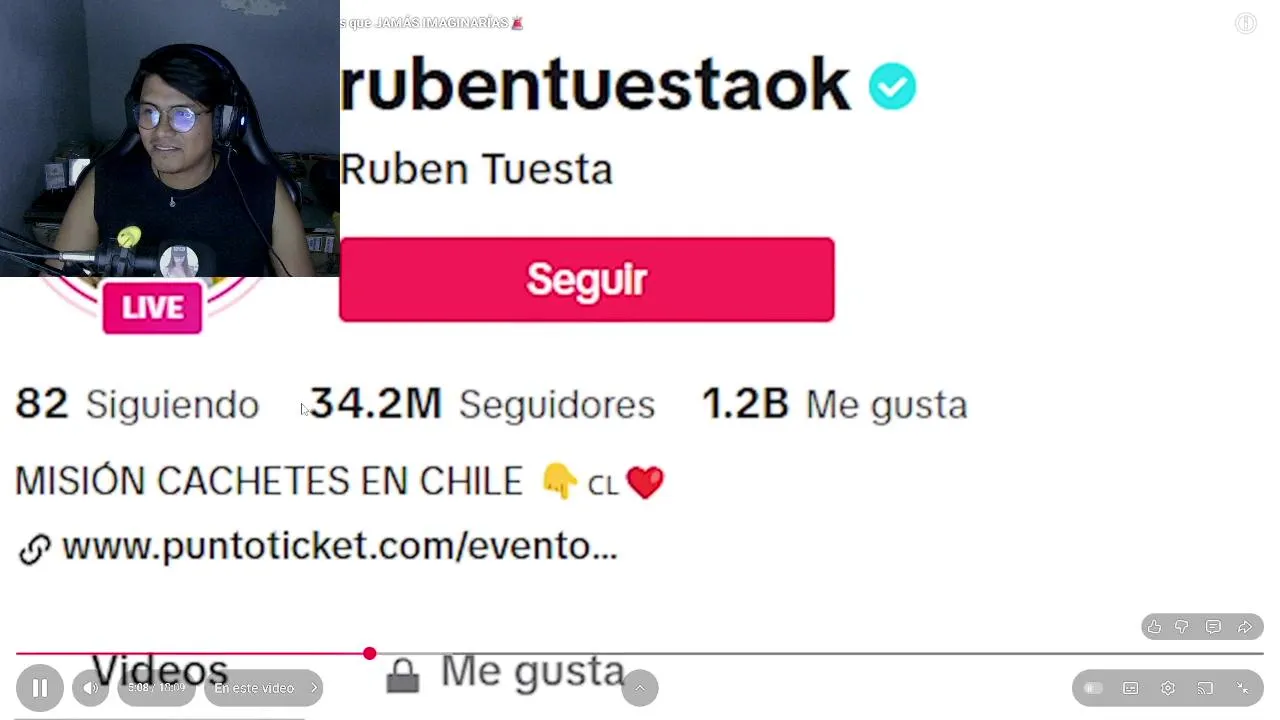The height and width of the screenshot is (720, 1280).
Task: Exit fullscreen mode
Action: [1243, 688]
